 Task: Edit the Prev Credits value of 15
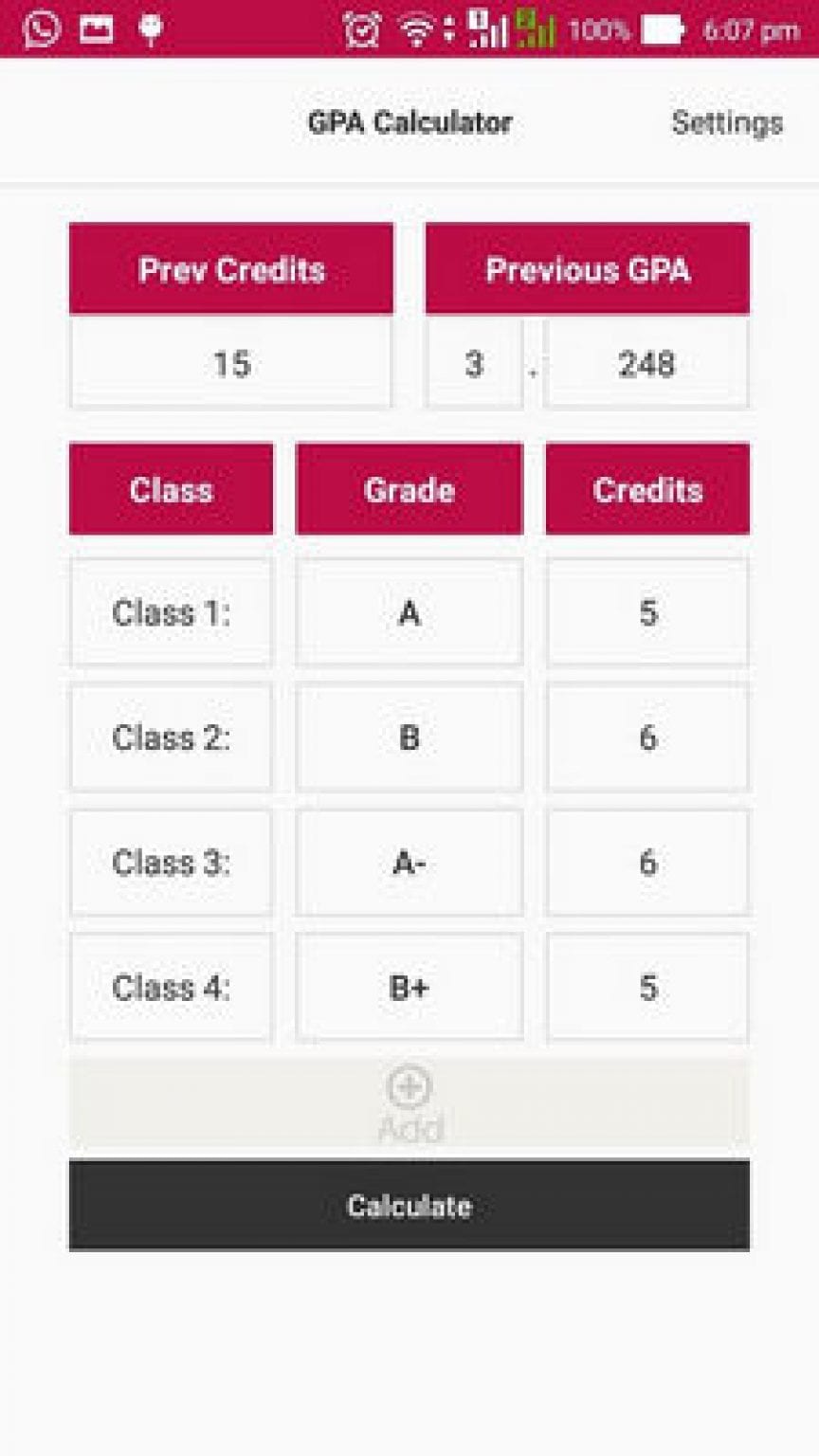tap(230, 362)
